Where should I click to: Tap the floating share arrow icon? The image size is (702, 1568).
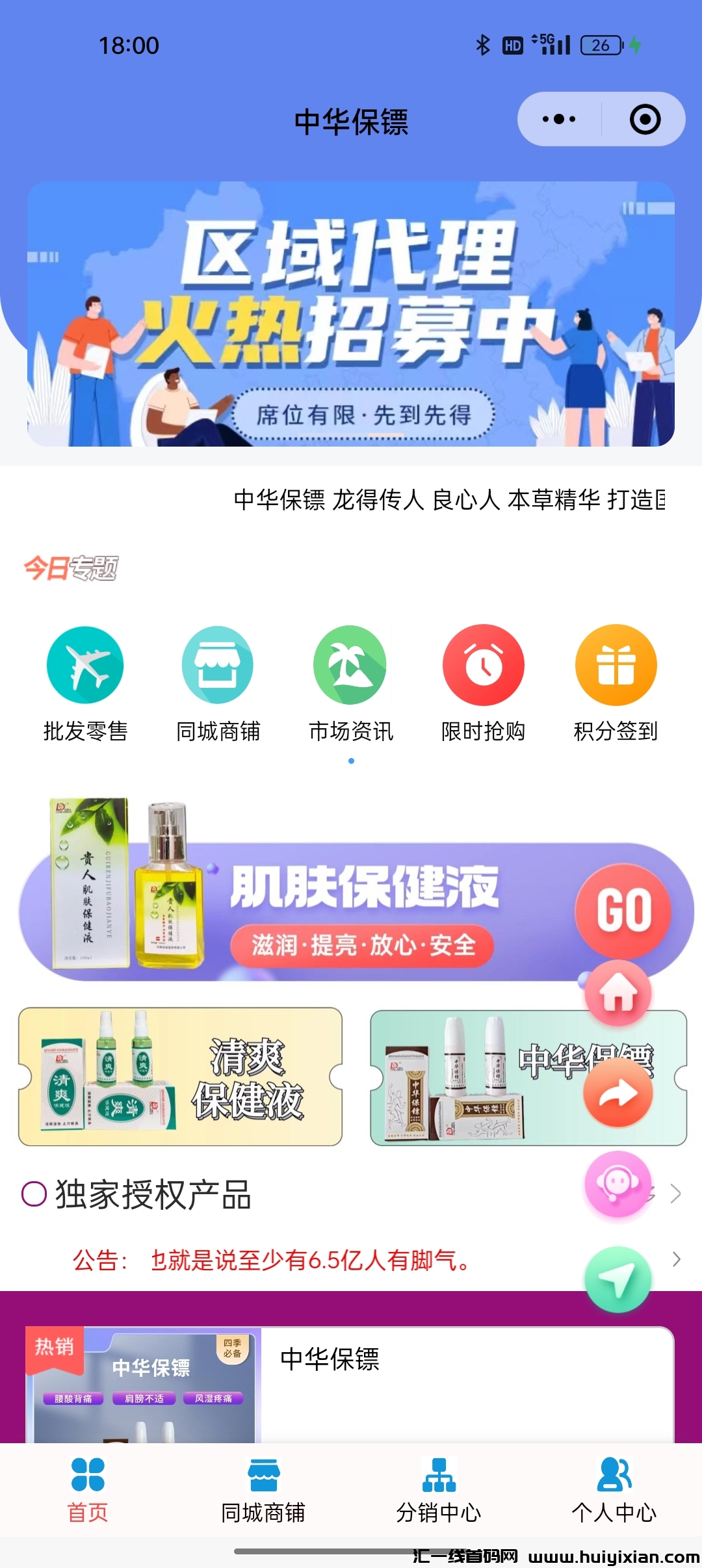(x=617, y=1093)
